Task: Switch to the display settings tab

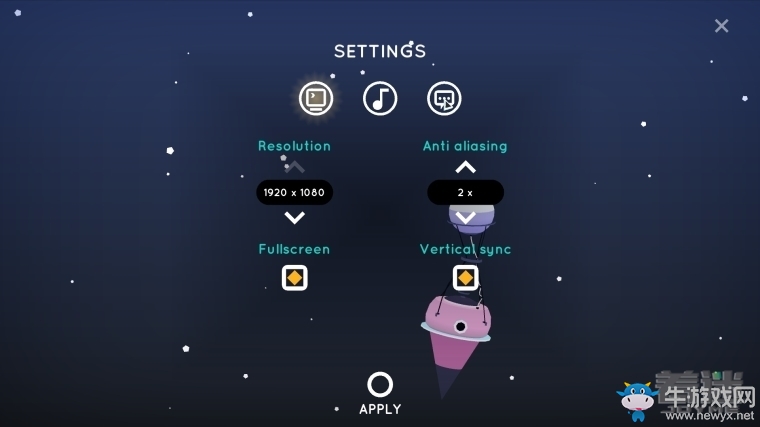Action: coord(316,98)
